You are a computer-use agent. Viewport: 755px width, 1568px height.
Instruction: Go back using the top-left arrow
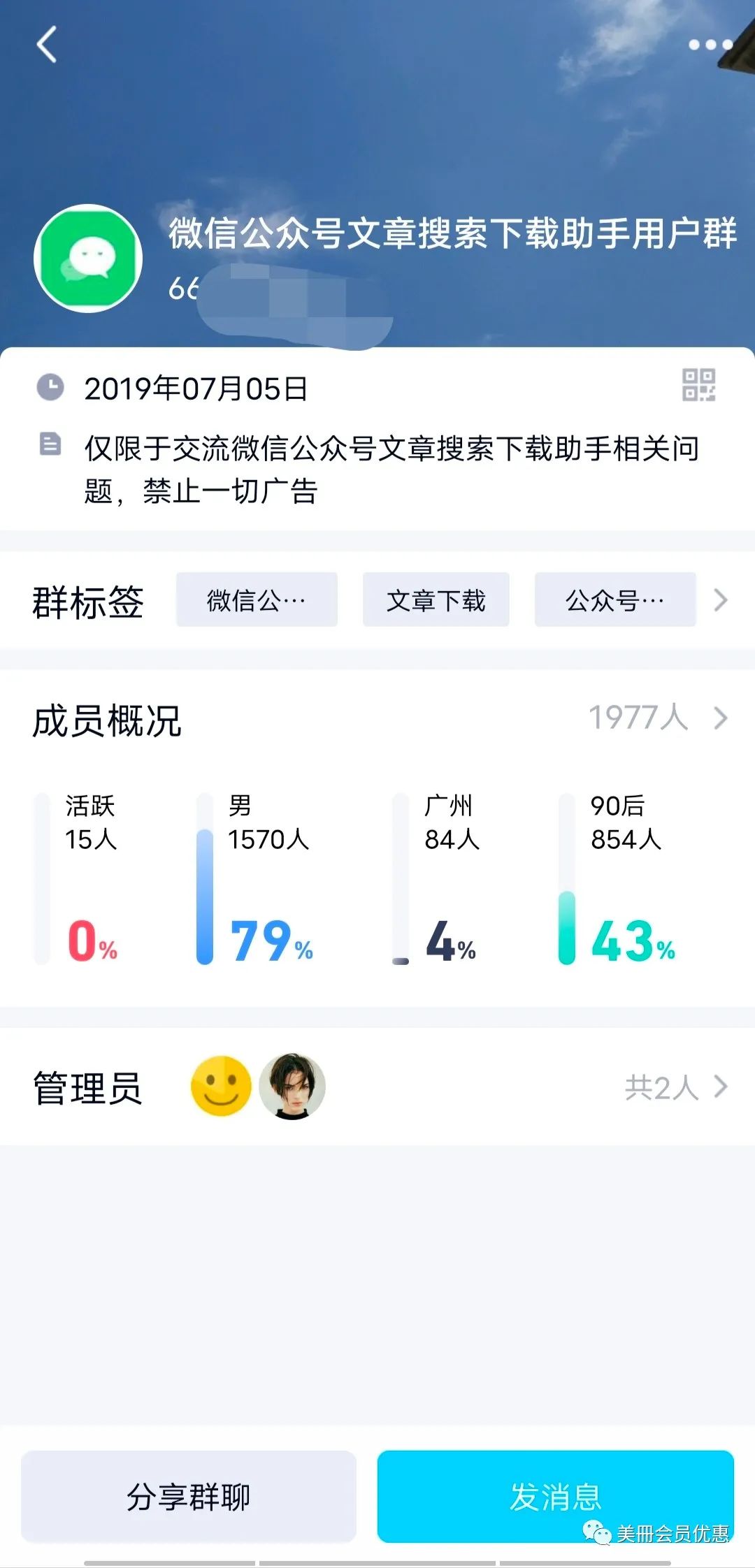[x=46, y=45]
